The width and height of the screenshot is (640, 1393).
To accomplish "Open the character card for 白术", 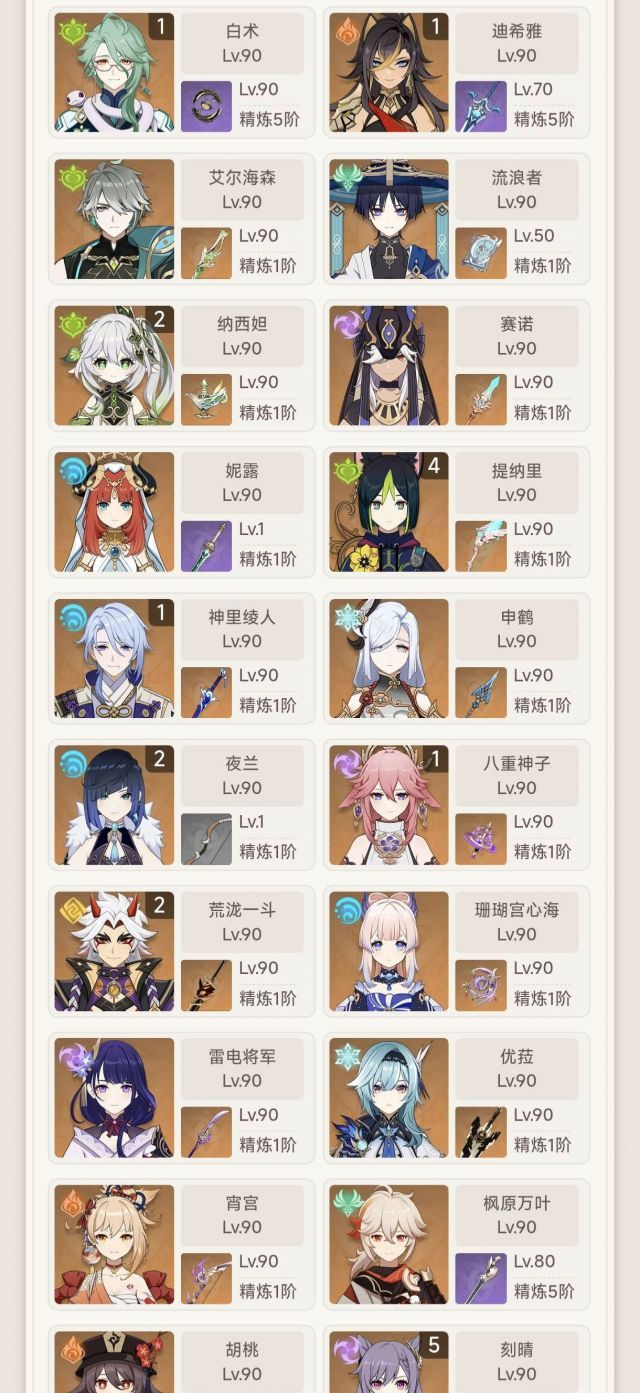I will pyautogui.click(x=181, y=72).
